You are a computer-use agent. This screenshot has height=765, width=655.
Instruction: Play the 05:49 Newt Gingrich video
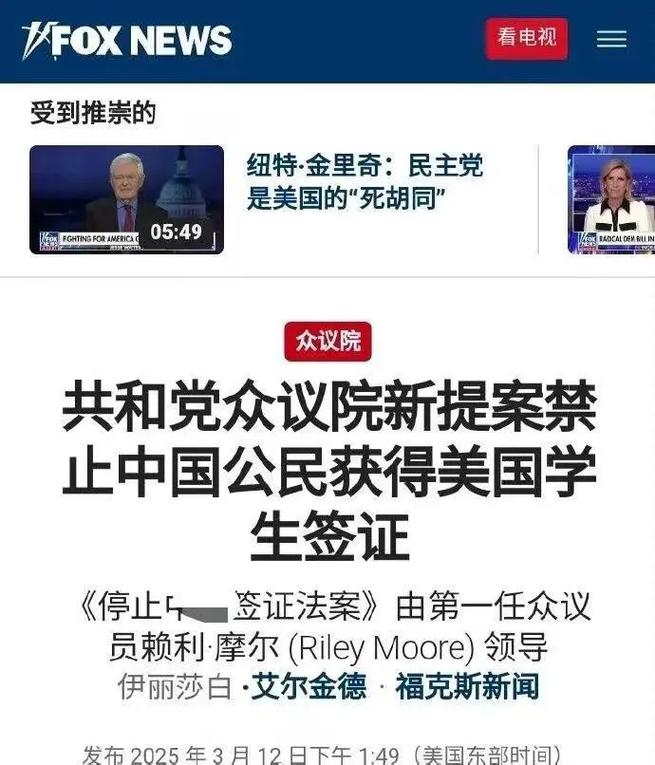pos(126,199)
